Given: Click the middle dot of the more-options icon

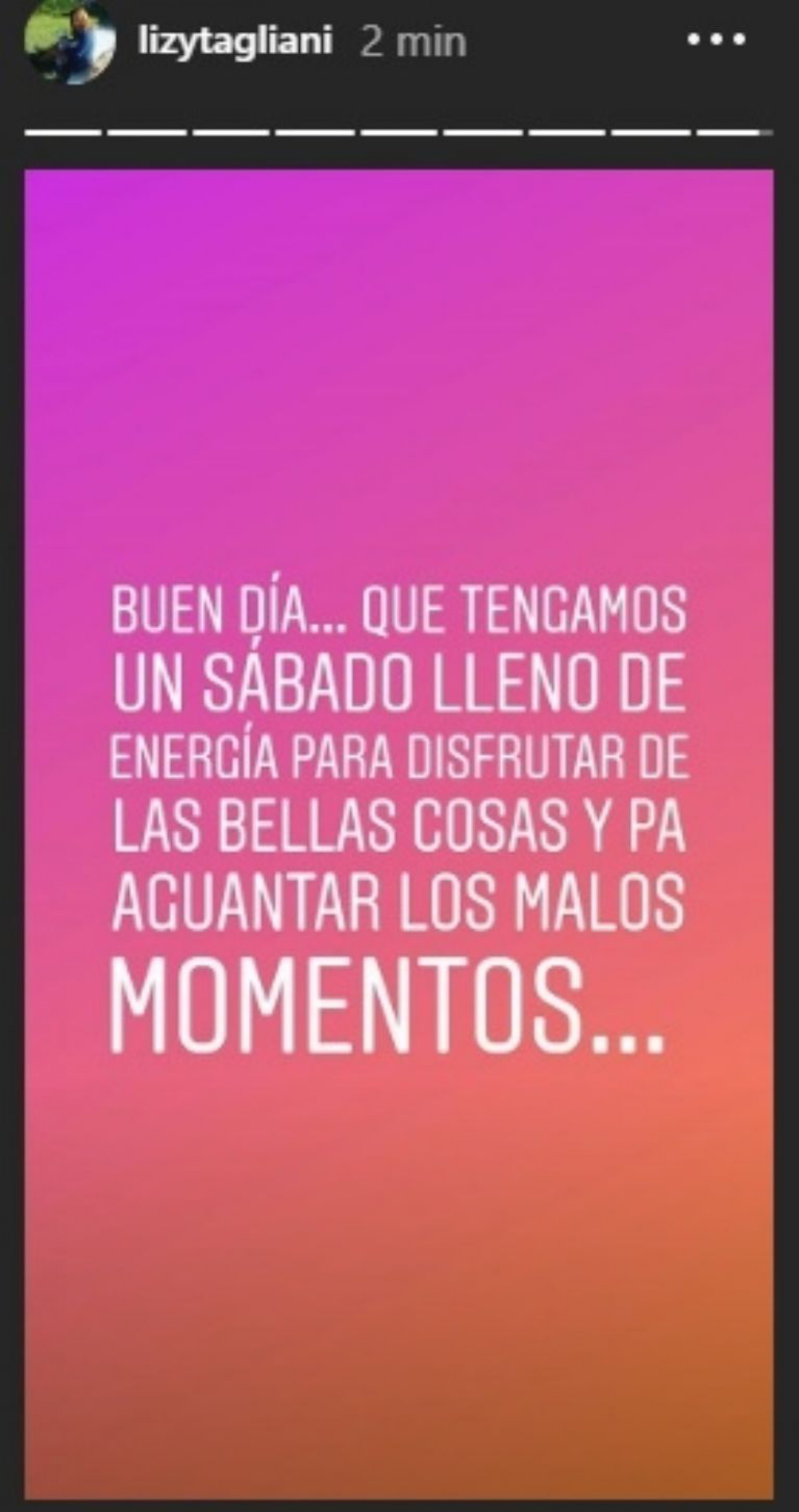Looking at the screenshot, I should click(717, 38).
